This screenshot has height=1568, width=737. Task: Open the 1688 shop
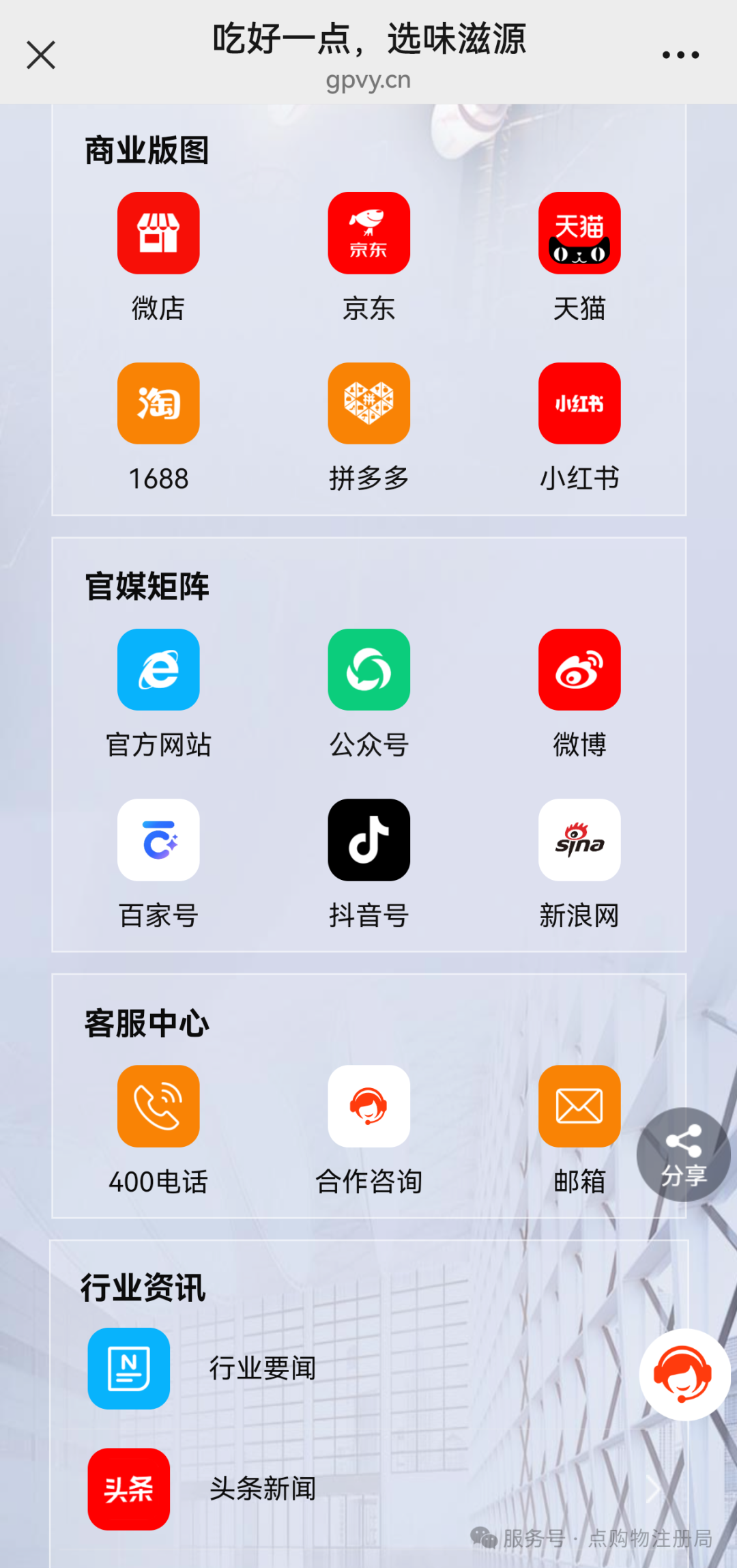(x=158, y=403)
